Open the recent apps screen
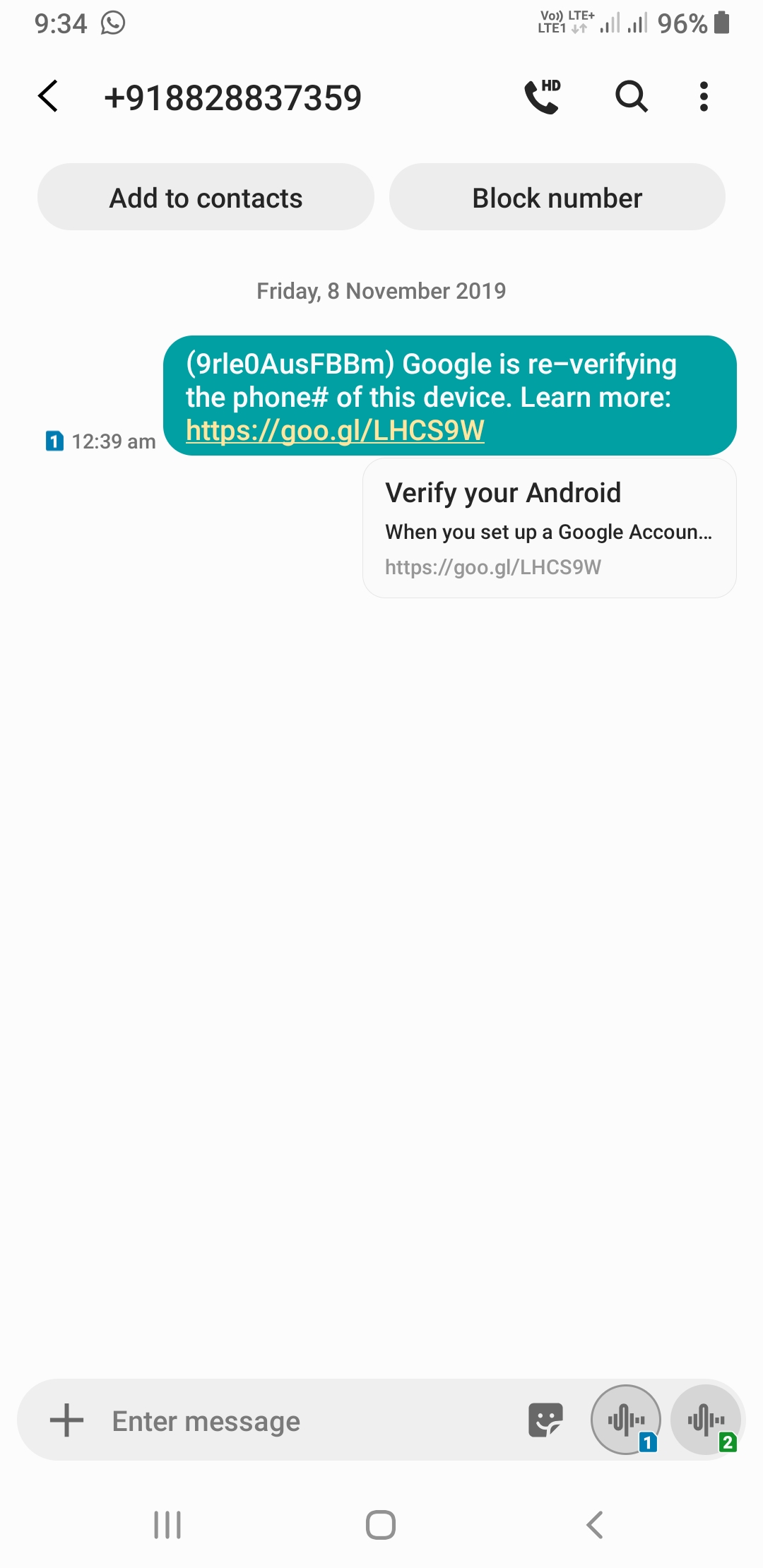This screenshot has width=763, height=1568. coord(167,1525)
